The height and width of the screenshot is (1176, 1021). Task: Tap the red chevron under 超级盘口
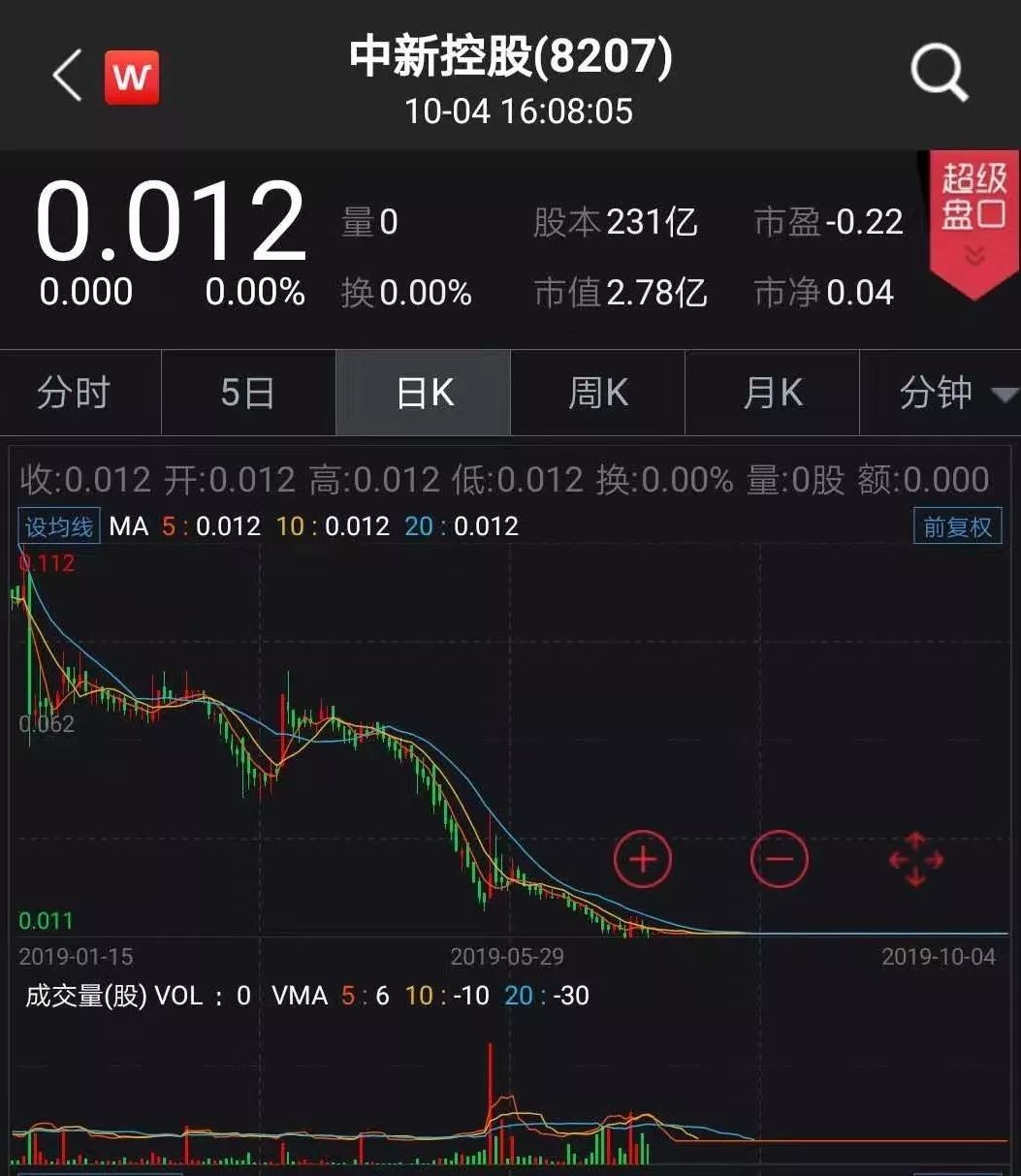click(973, 255)
